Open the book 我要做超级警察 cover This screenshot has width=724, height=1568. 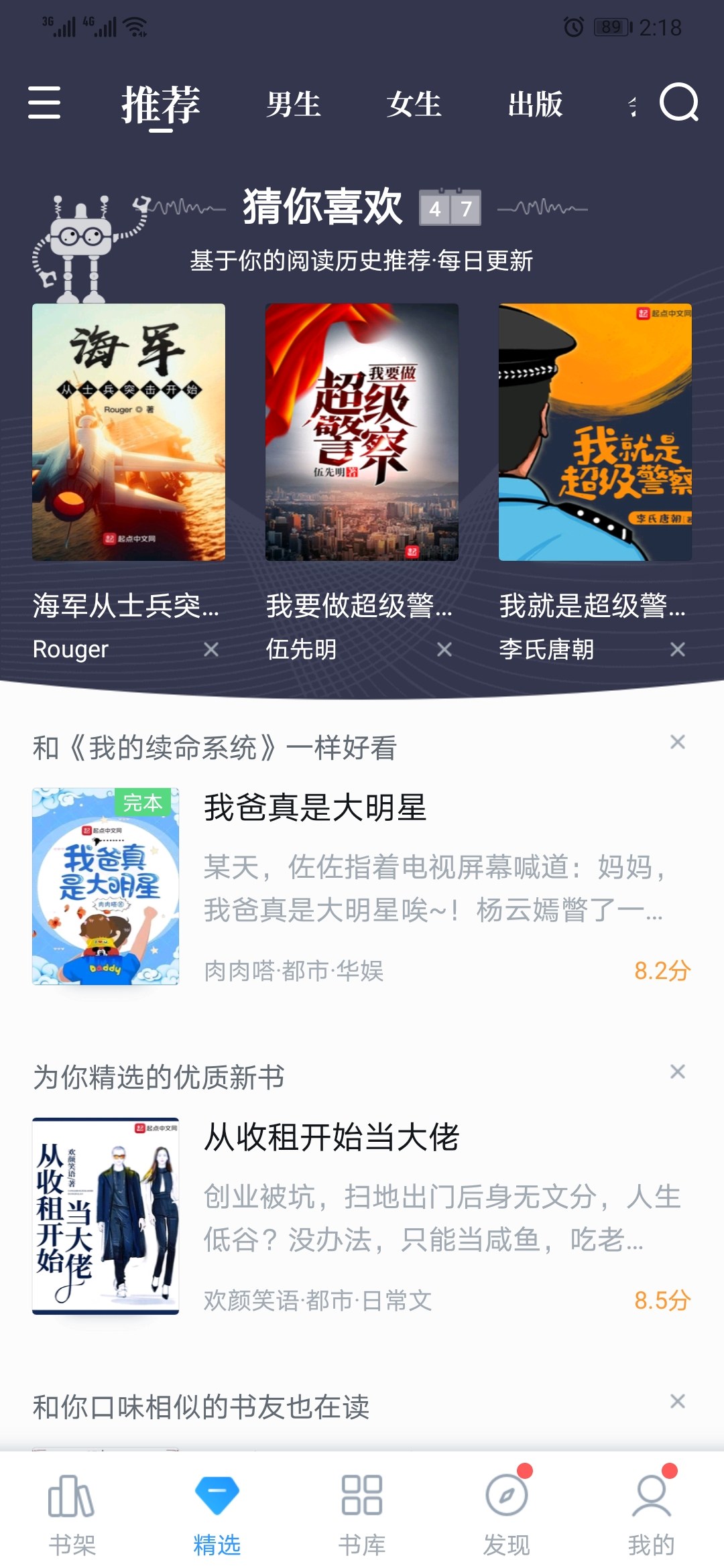(362, 432)
